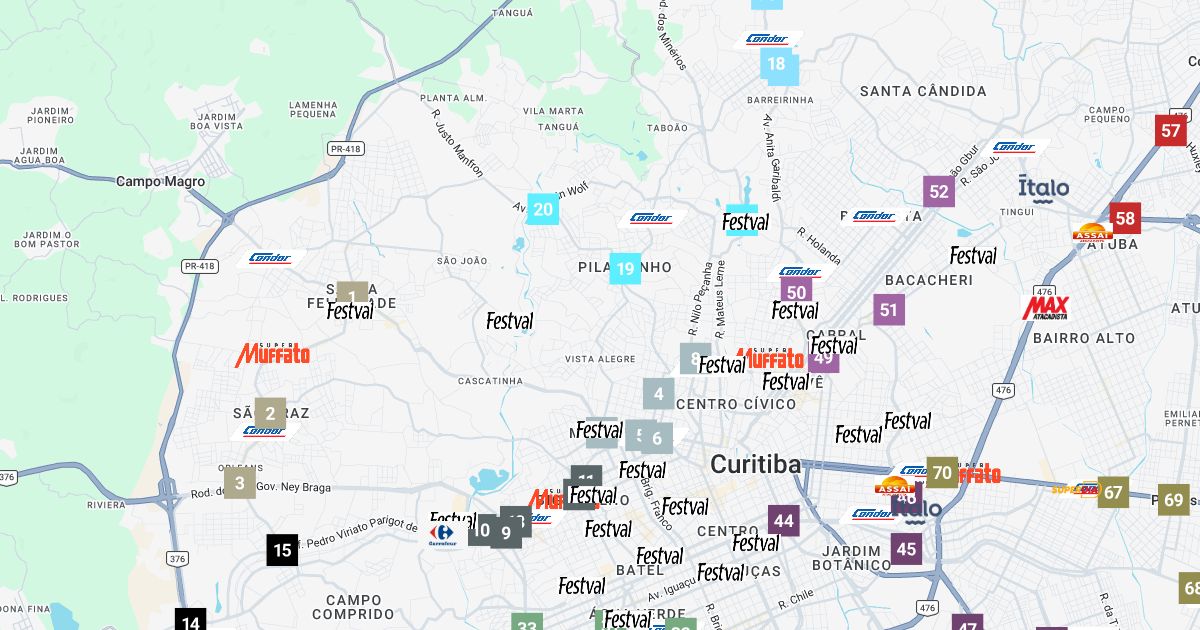Tap map marker number 18
The image size is (1200, 630).
coord(777,66)
